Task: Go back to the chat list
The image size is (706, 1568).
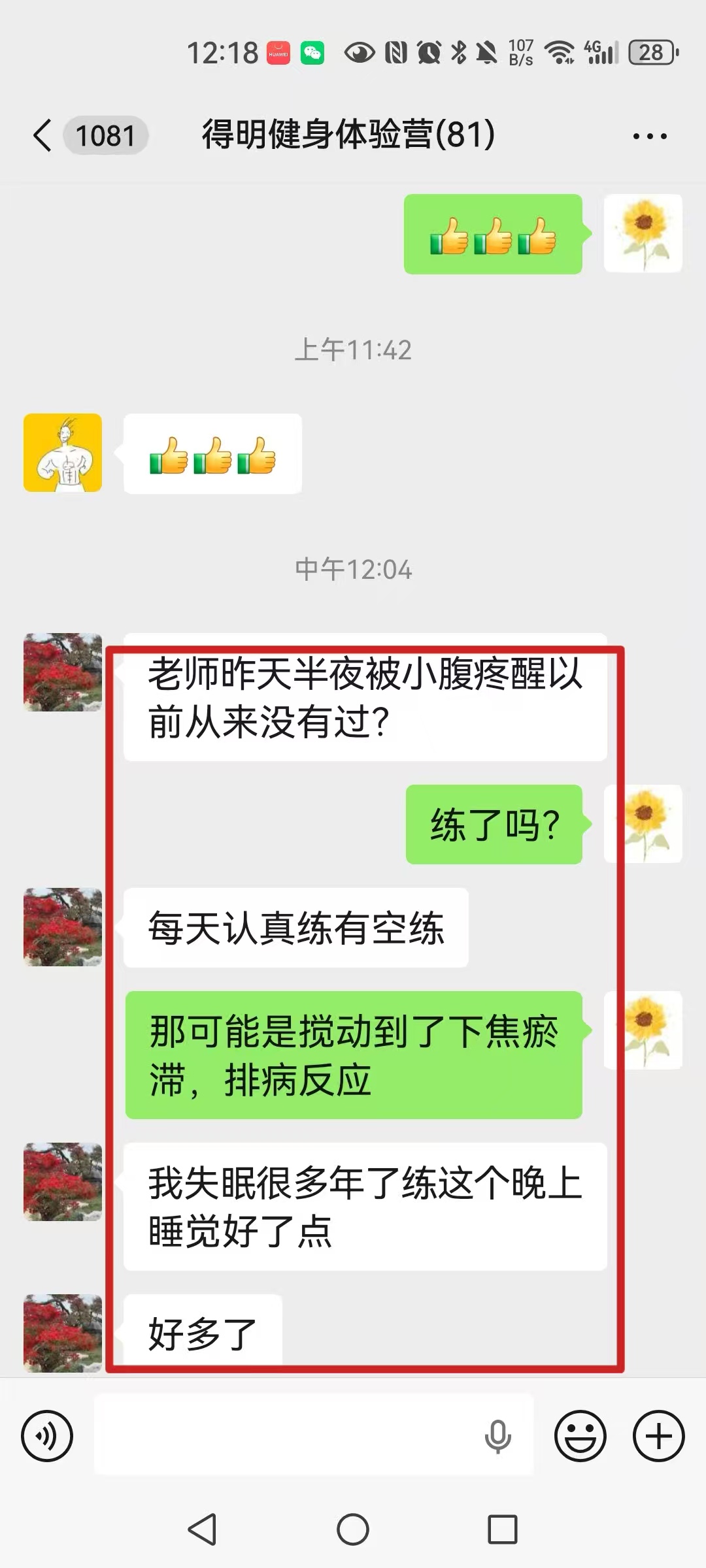Action: [43, 136]
